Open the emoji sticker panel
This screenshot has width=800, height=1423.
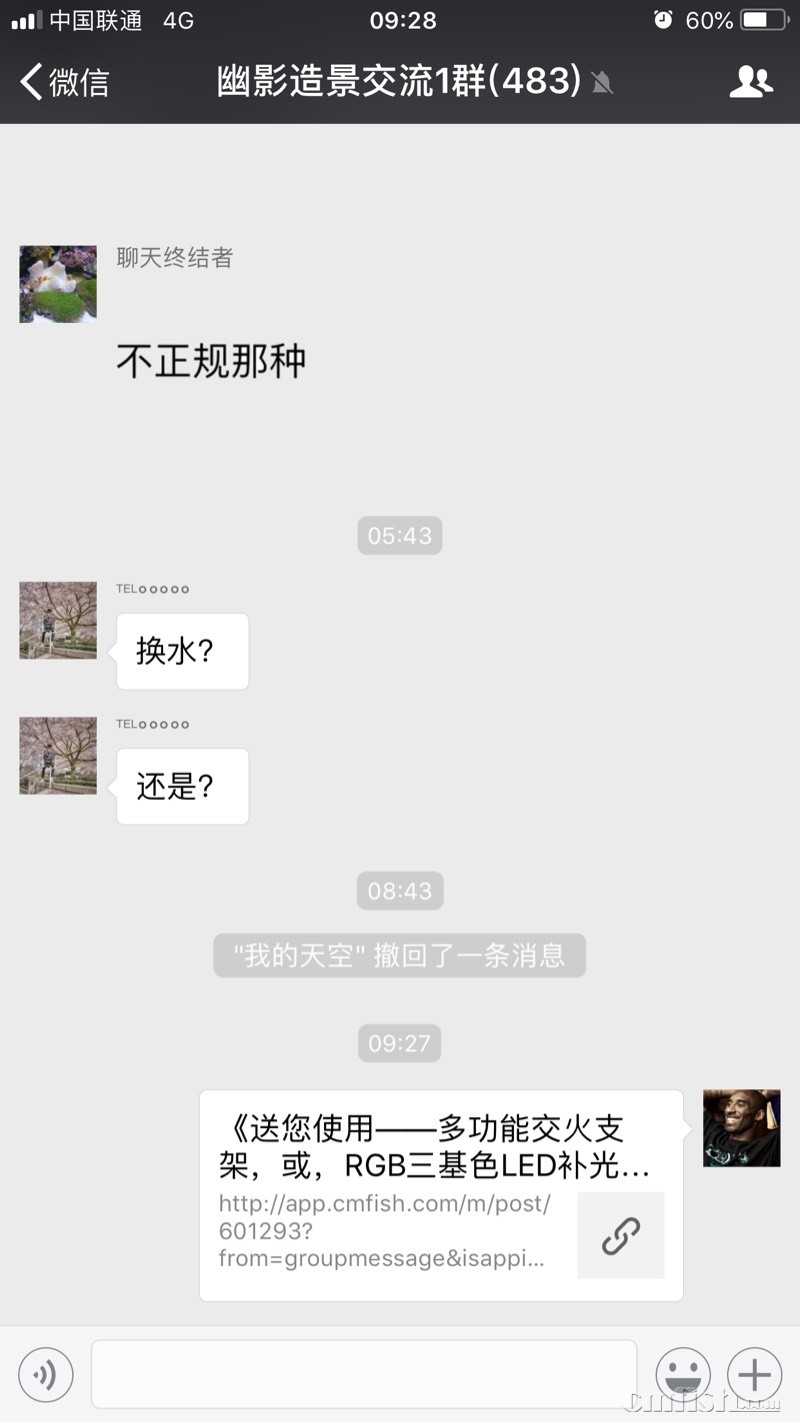click(x=683, y=1375)
